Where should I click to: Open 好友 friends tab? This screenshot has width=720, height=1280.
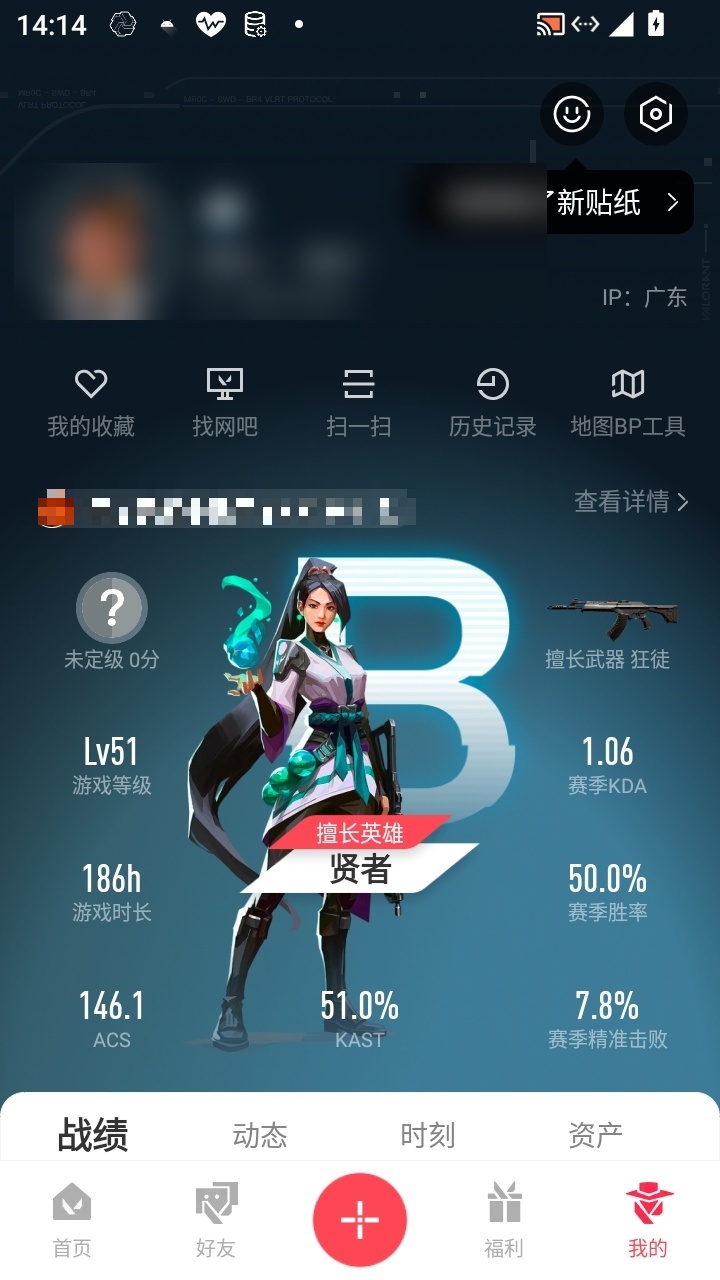click(x=216, y=1220)
